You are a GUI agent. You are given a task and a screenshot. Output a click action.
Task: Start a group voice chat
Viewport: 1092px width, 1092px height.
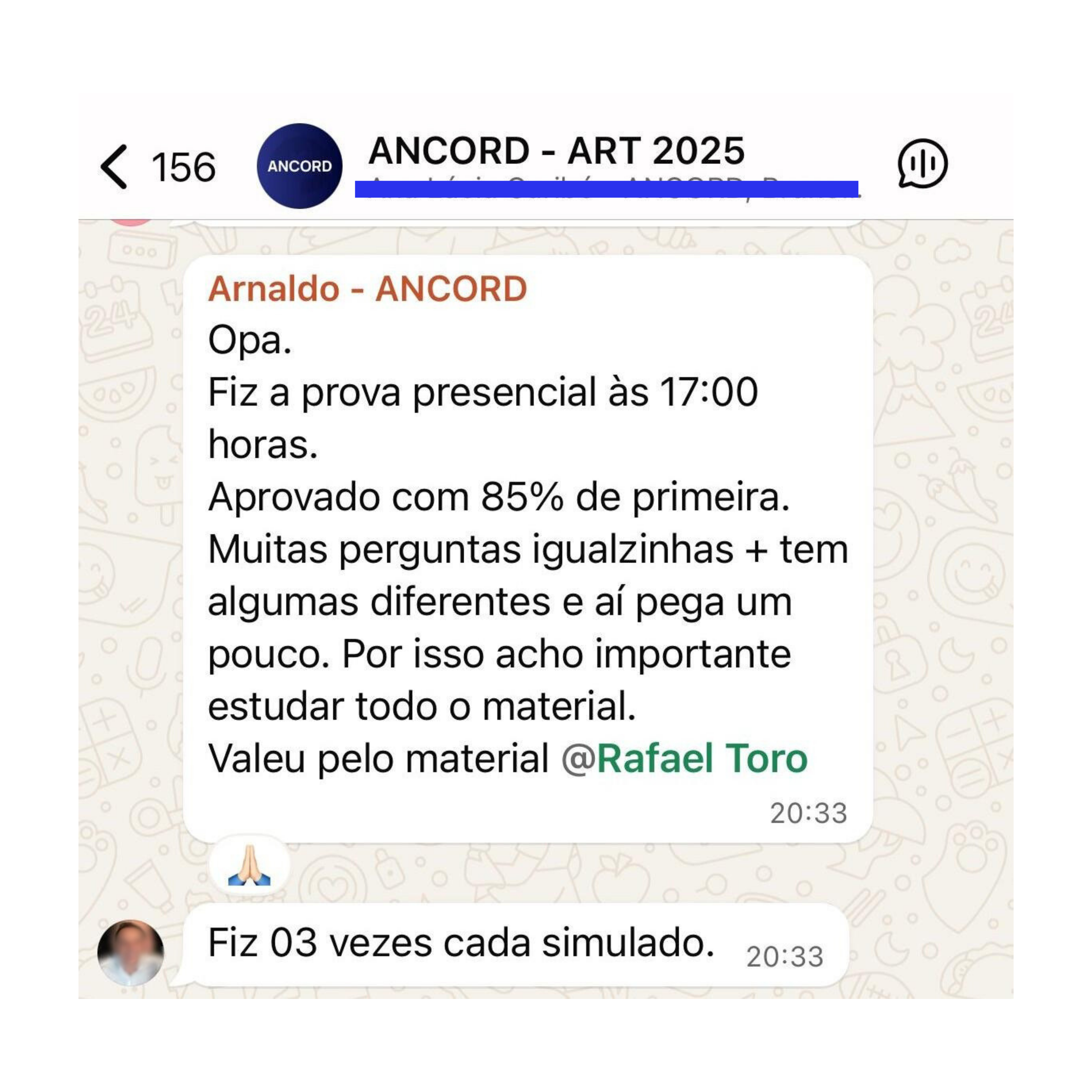click(922, 164)
